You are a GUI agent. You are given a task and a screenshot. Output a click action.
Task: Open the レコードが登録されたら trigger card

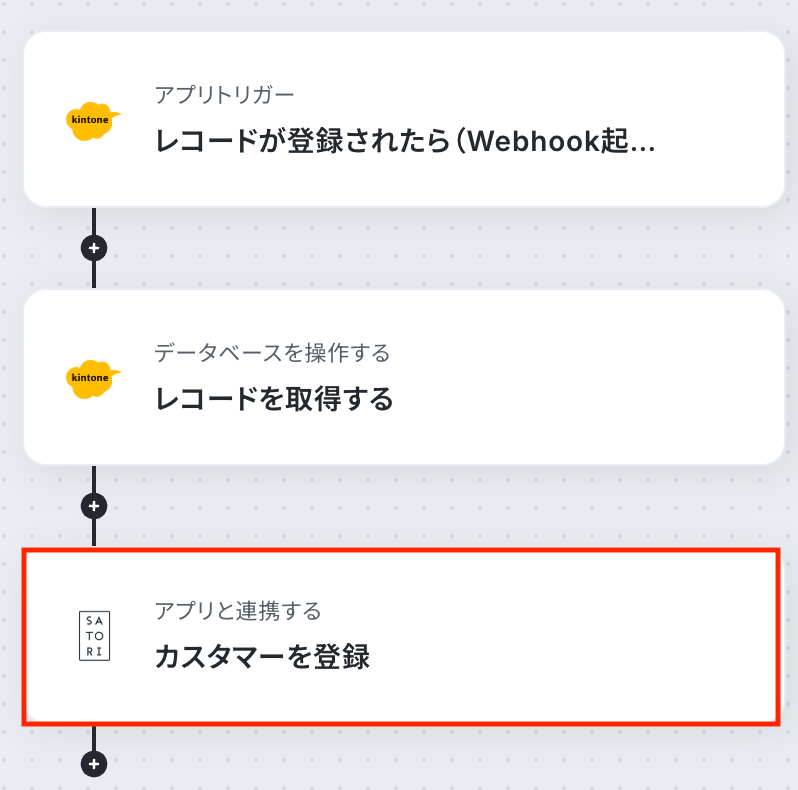click(403, 120)
